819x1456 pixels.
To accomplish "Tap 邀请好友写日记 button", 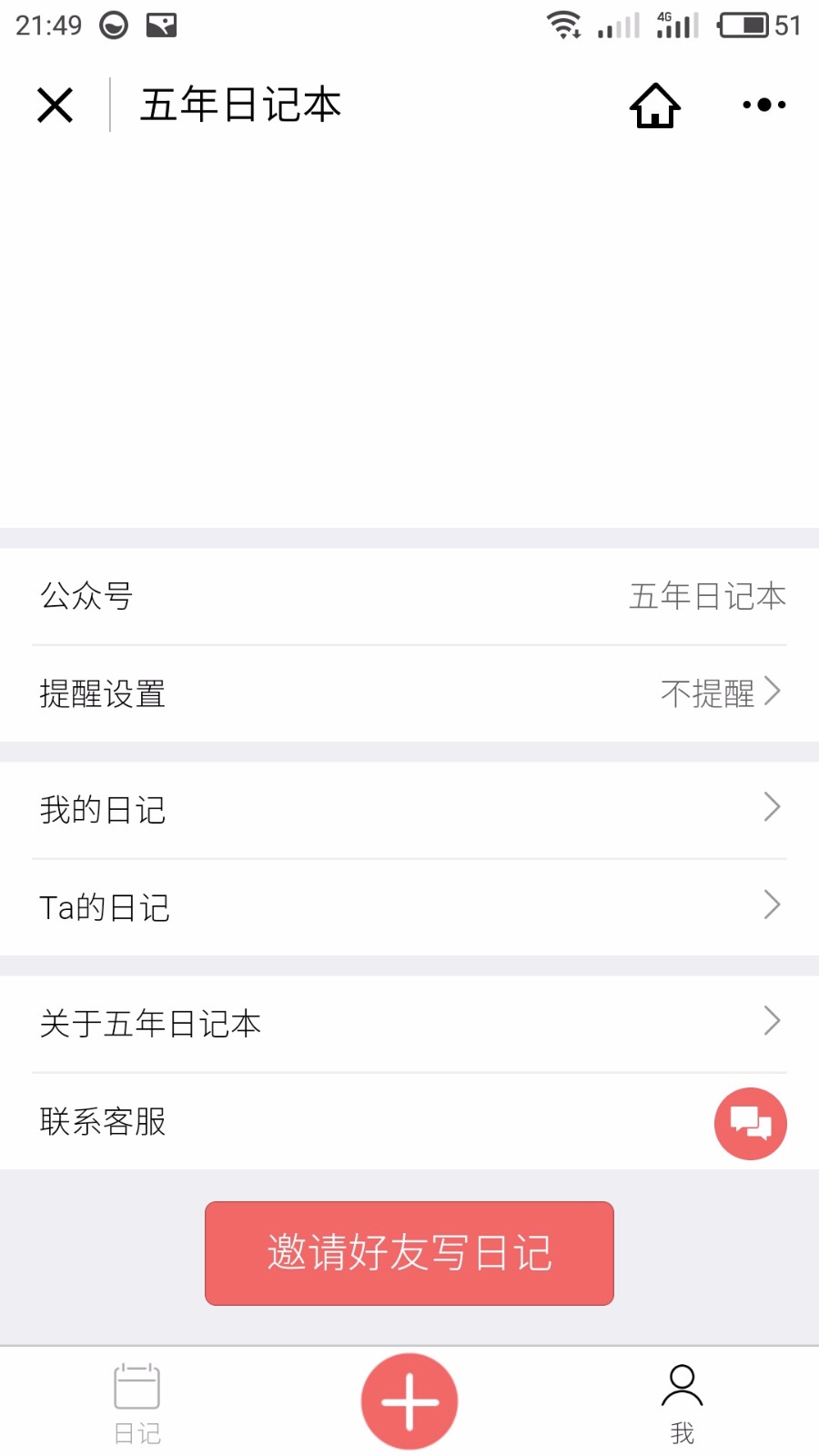I will pos(409,1253).
